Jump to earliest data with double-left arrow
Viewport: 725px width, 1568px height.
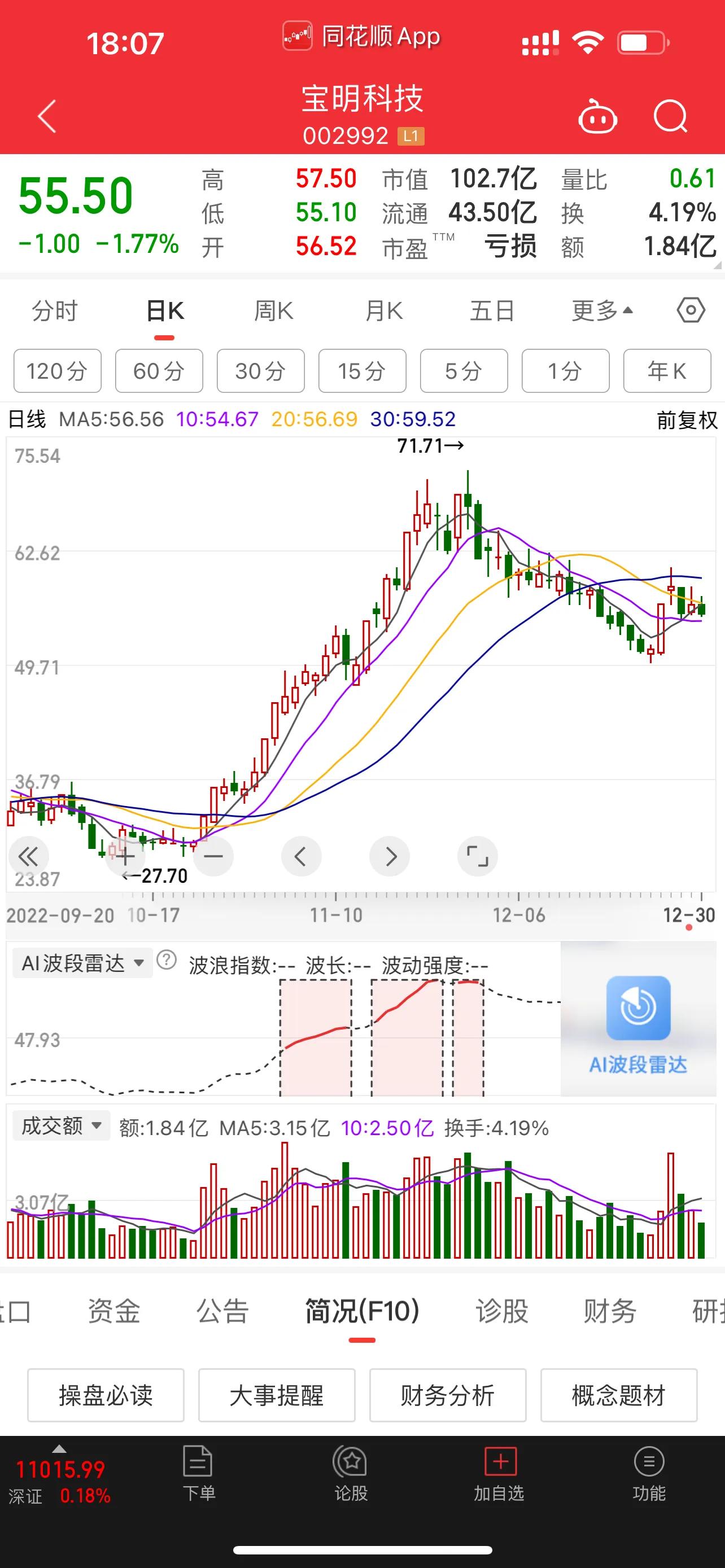(29, 856)
